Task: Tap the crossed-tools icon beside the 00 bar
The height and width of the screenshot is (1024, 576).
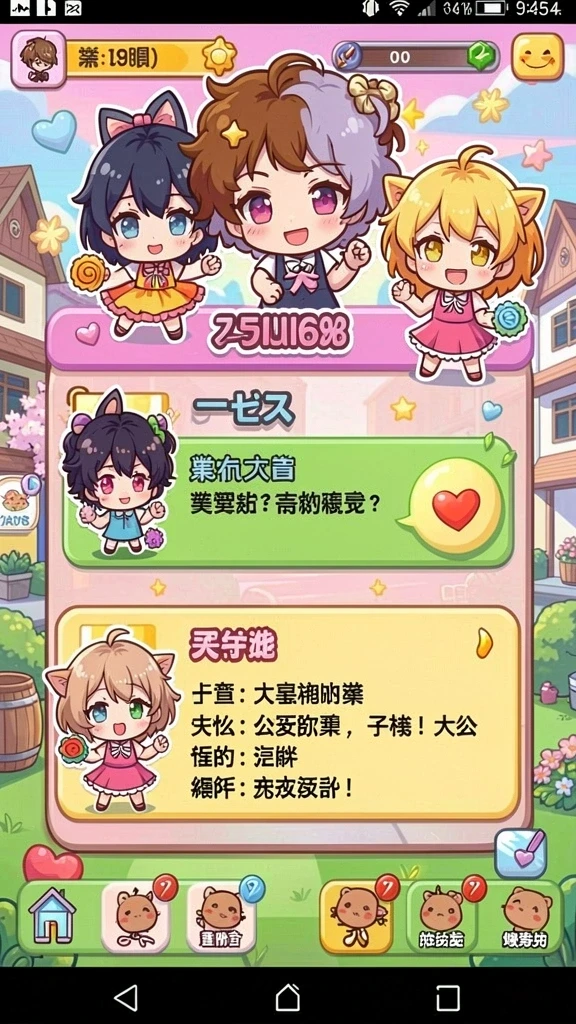Action: tap(347, 57)
